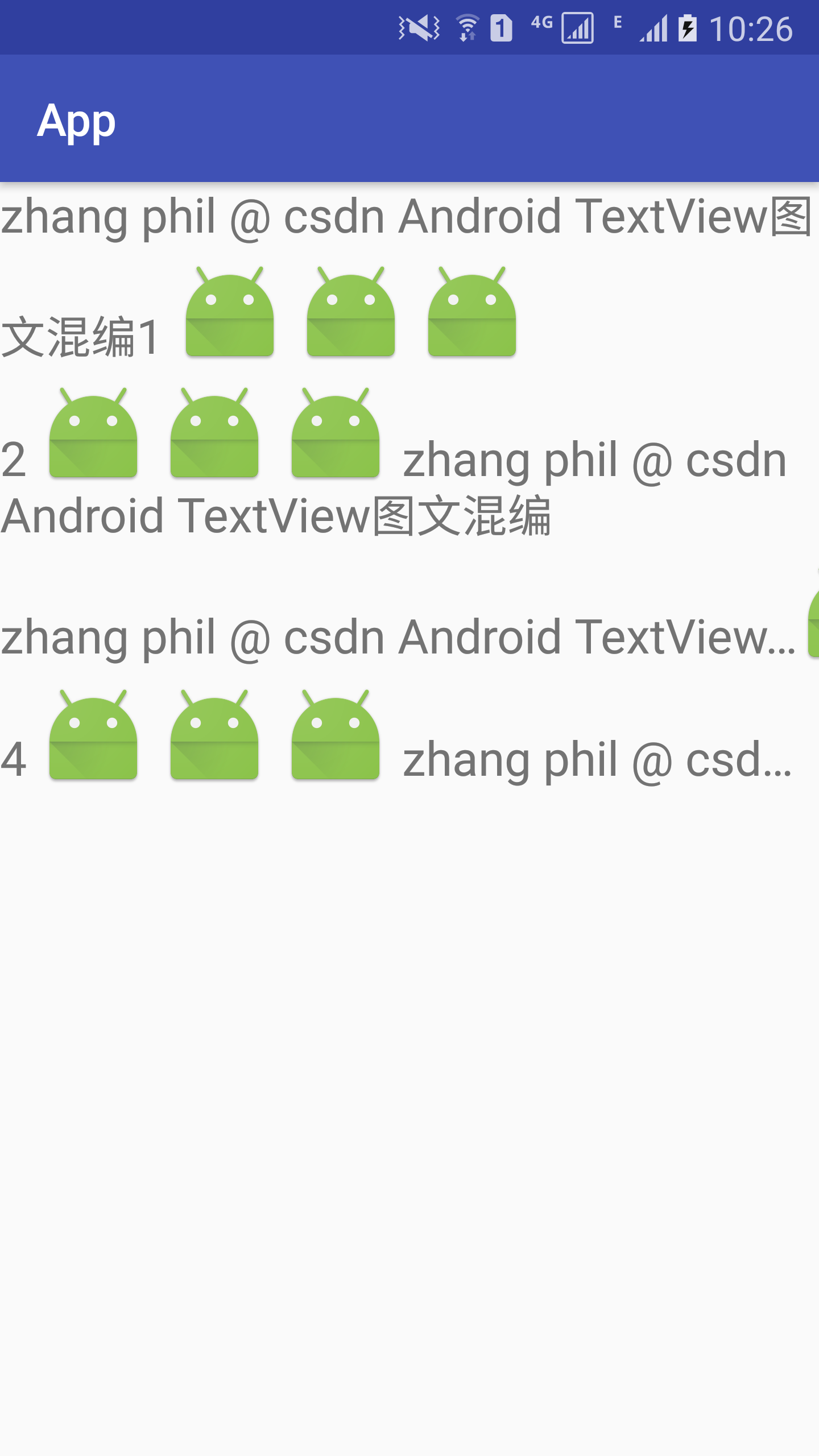Image resolution: width=819 pixels, height=1456 pixels.
Task: Click the first Android robot in row 4
Action: tap(93, 739)
